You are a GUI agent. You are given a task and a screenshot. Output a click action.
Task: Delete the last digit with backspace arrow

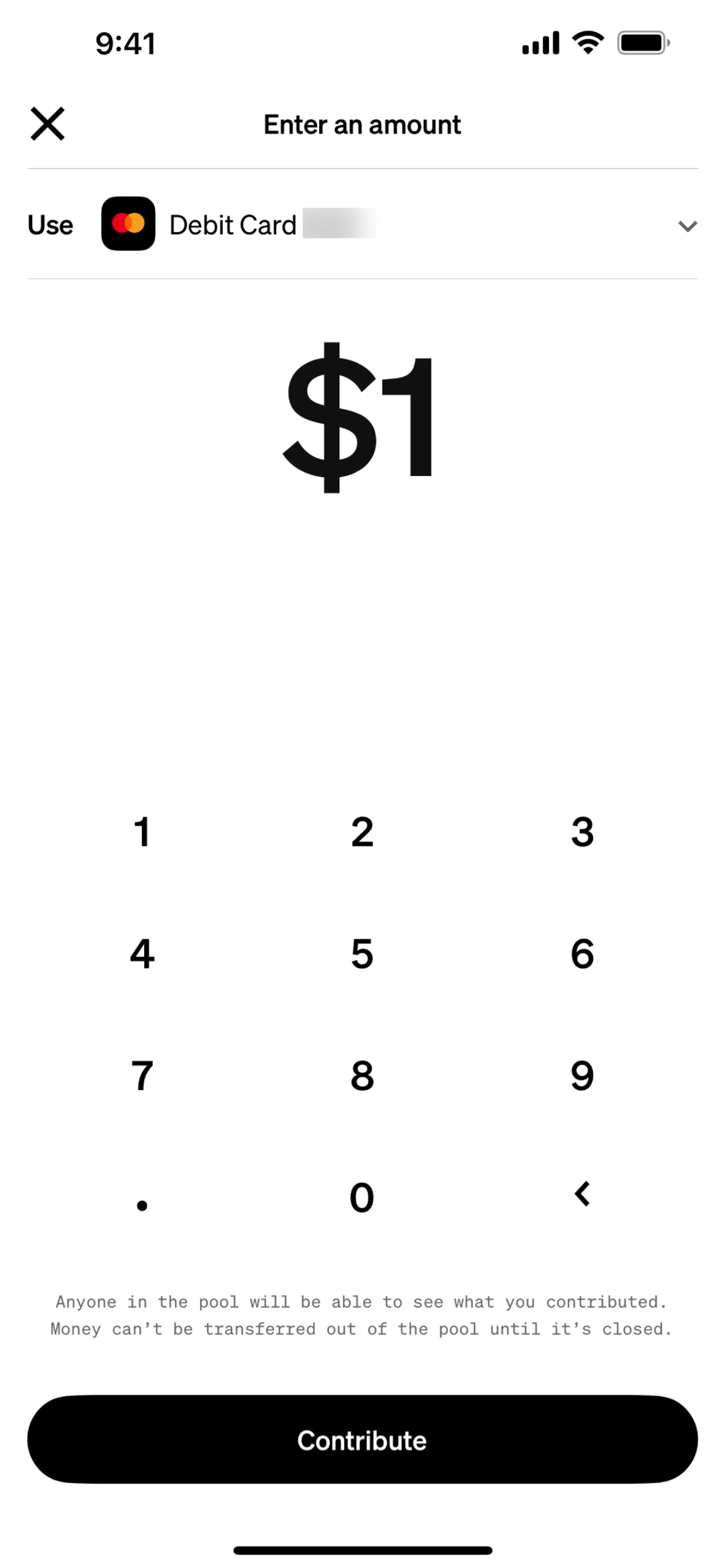coord(582,1194)
